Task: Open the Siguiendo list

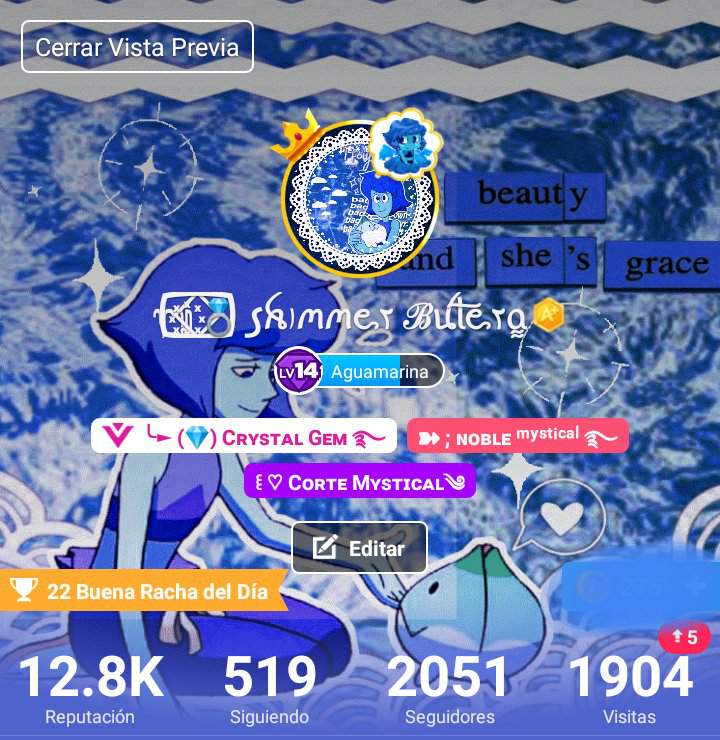Action: coord(269,690)
